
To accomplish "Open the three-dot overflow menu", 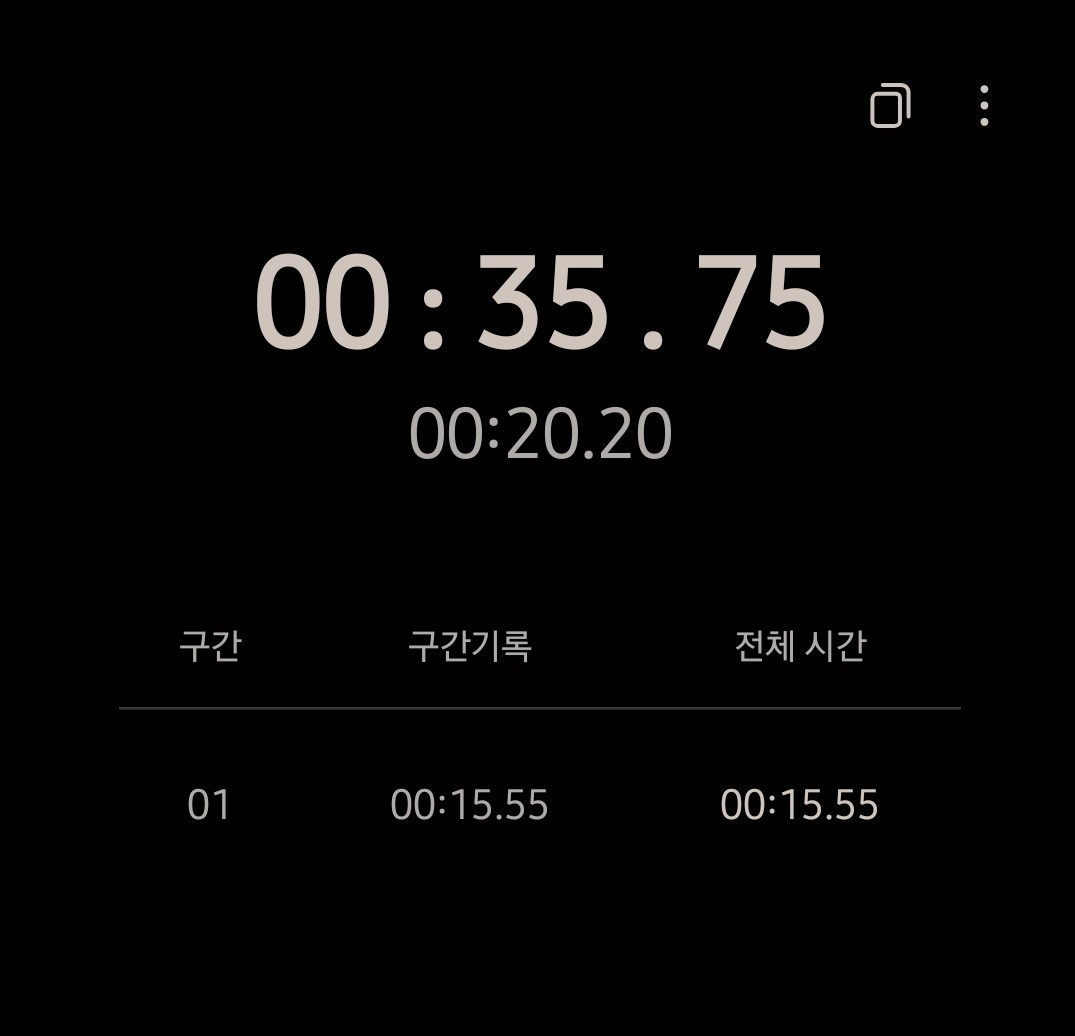I will [984, 106].
